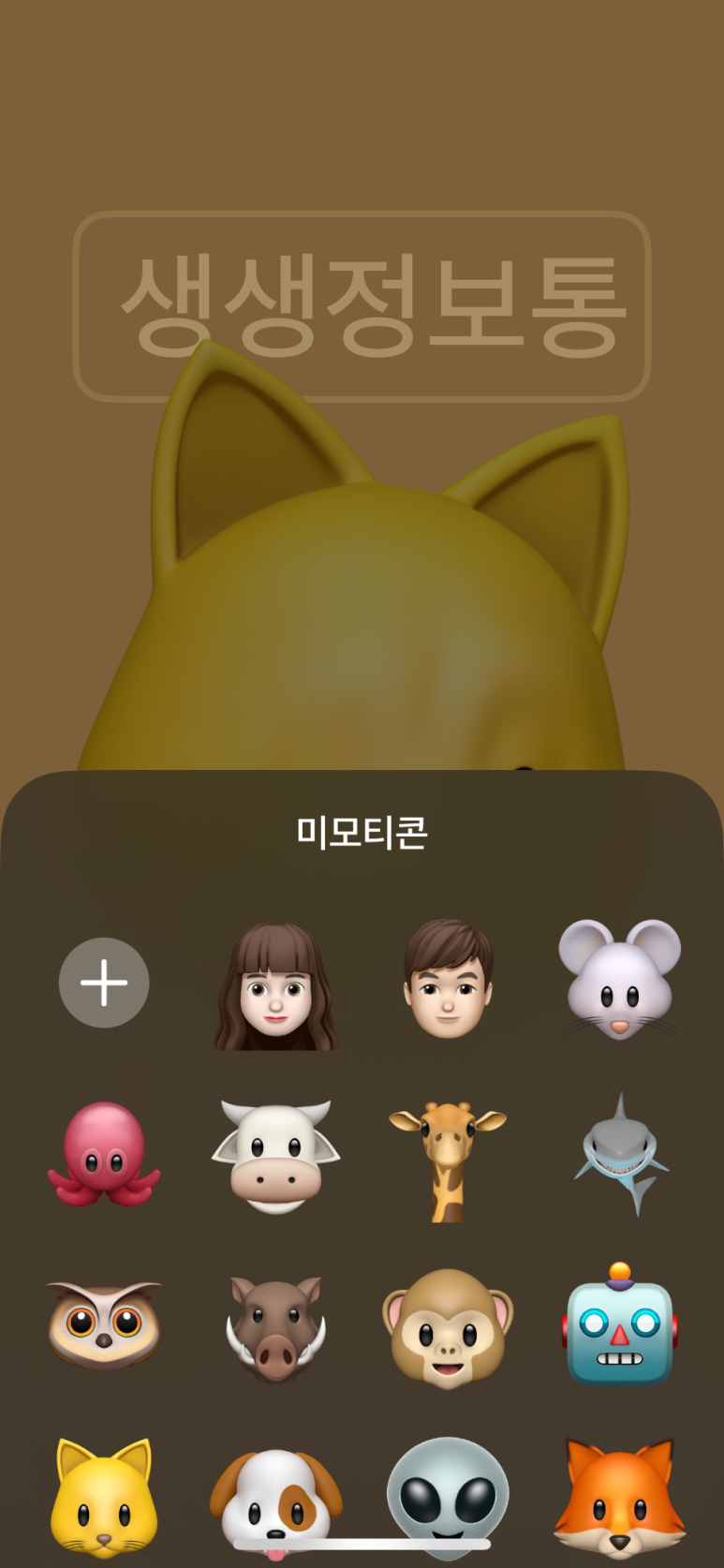Viewport: 724px width, 1568px height.
Task: Pick the owl Memoji
Action: click(104, 1325)
